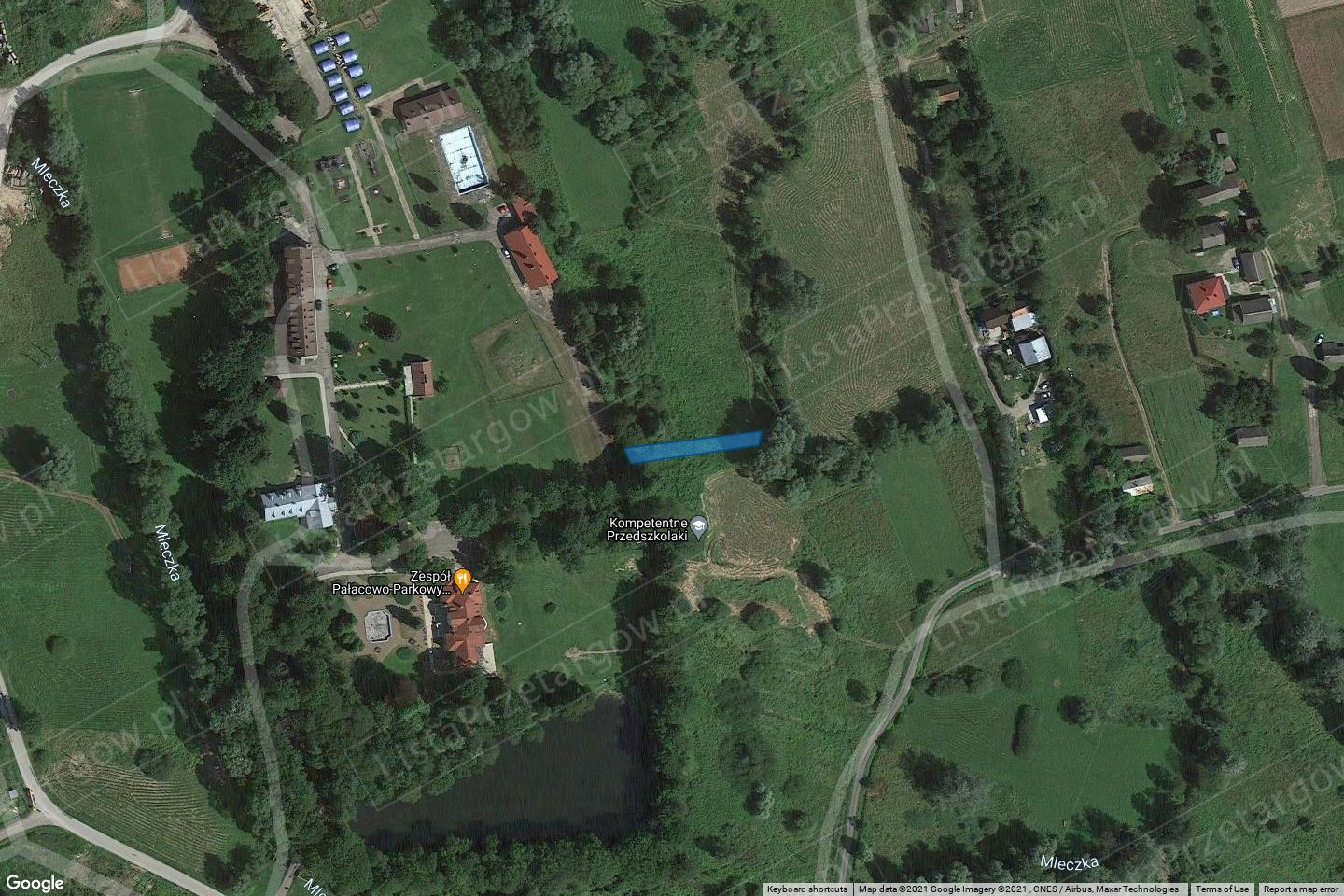This screenshot has width=1344, height=896.
Task: Open Keyboard shortcuts
Action: click(807, 889)
